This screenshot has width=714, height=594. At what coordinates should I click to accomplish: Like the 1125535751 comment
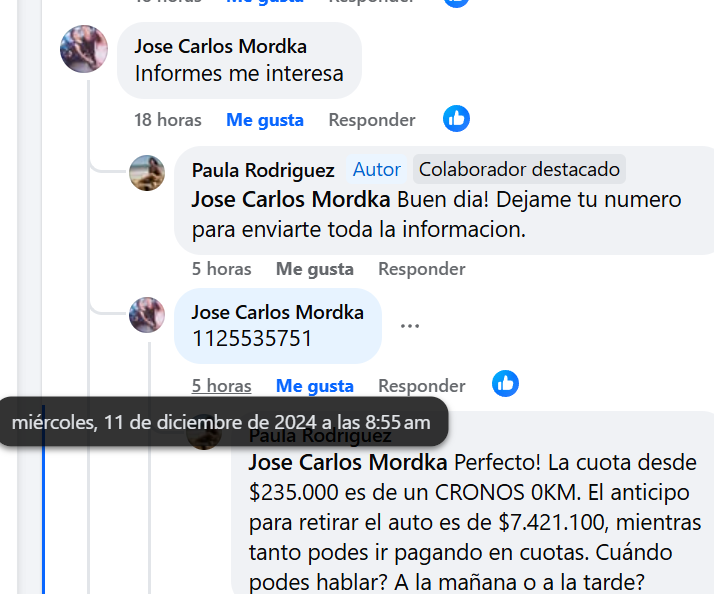click(314, 386)
